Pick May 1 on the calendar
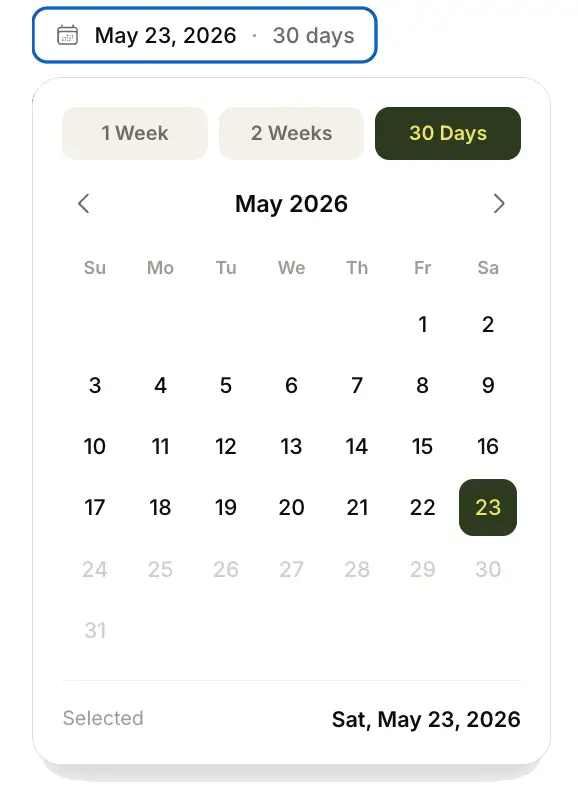The width and height of the screenshot is (578, 792). point(422,324)
